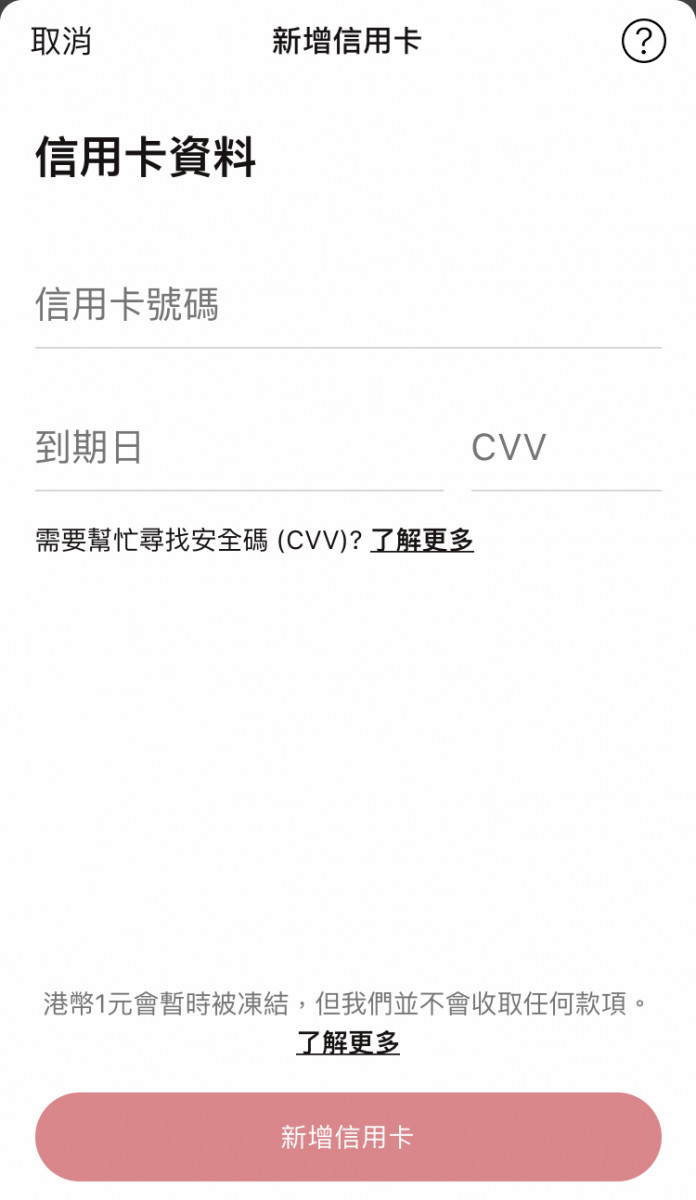This screenshot has height=1200, width=696.
Task: Tap the 新增信用卡 submit button
Action: coord(348,1137)
